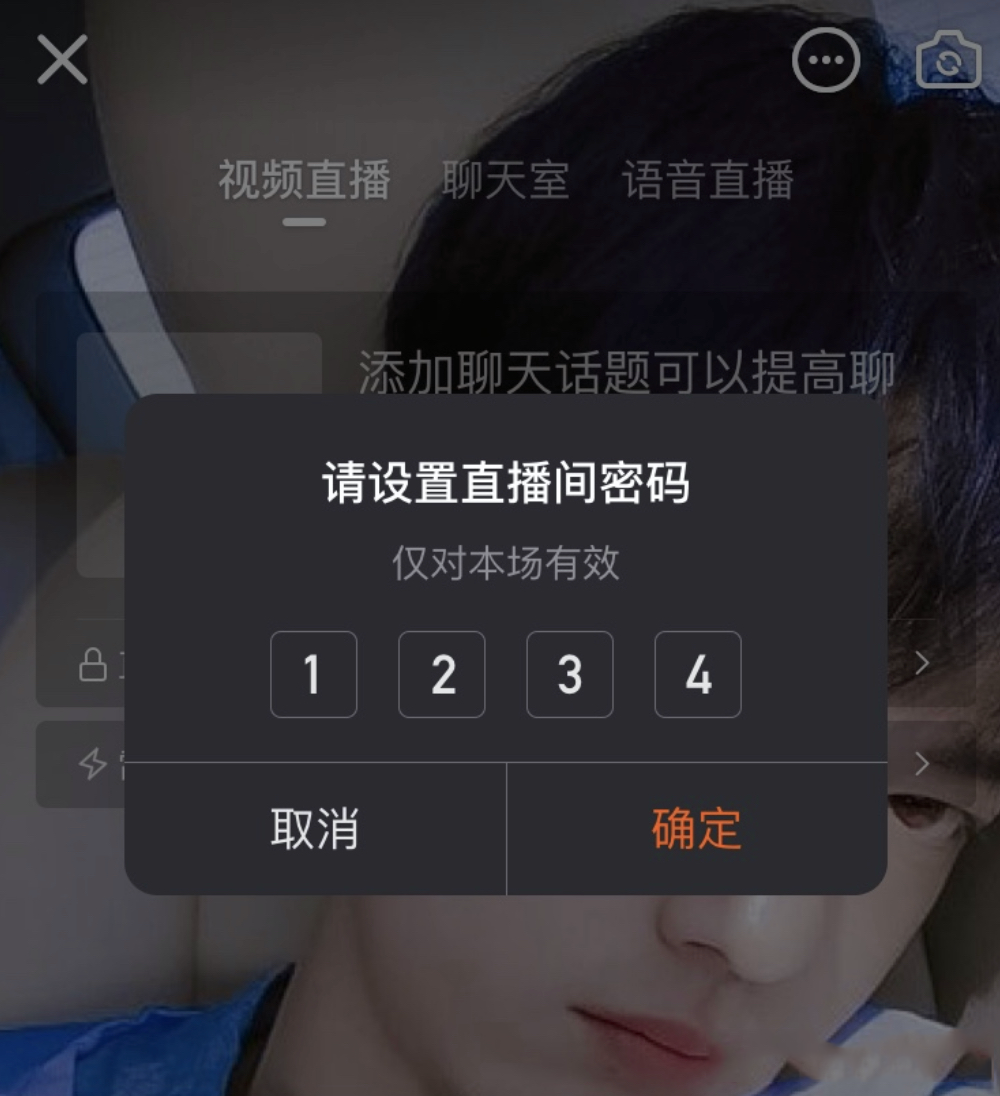The height and width of the screenshot is (1096, 1000).
Task: Switch to the 语音直播 tab
Action: pyautogui.click(x=708, y=181)
